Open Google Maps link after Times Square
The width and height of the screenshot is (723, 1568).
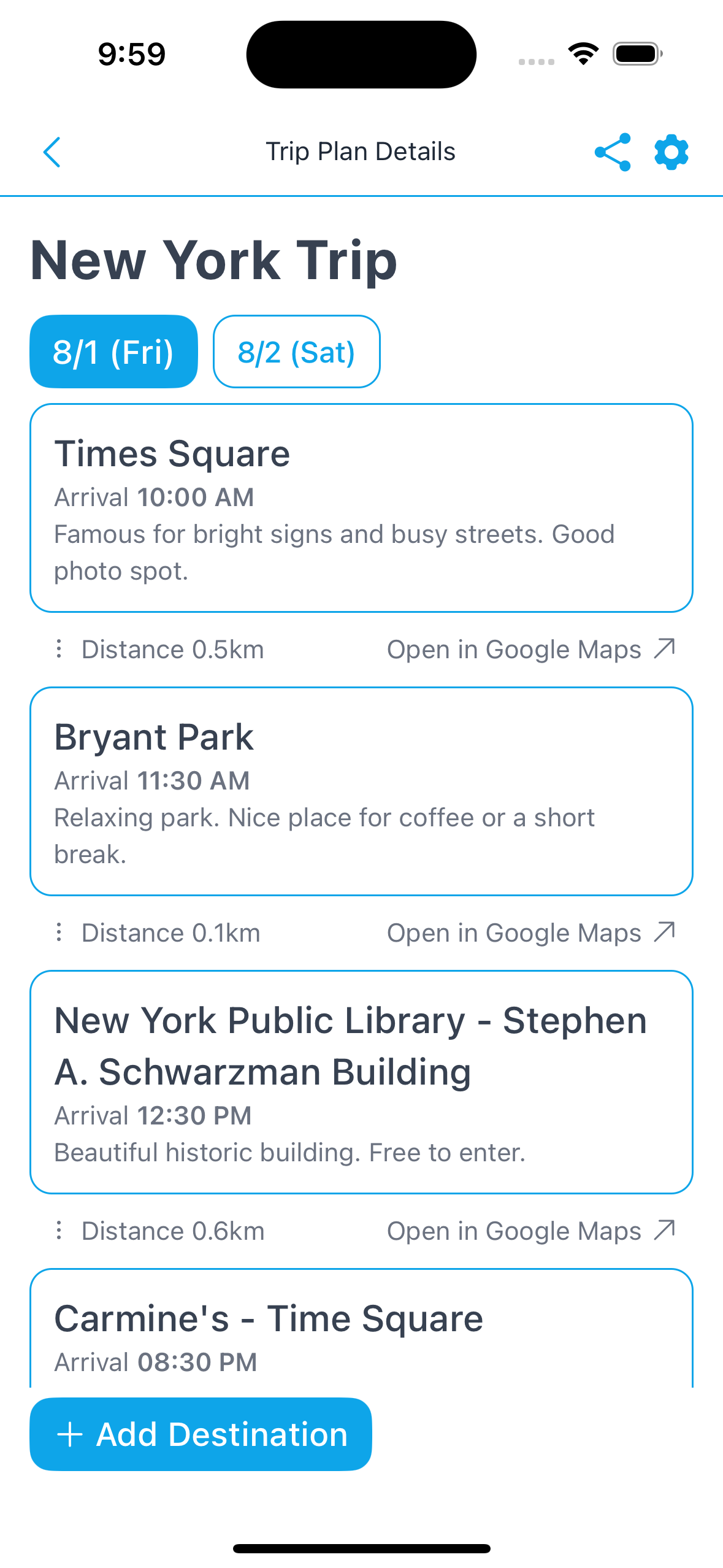(x=530, y=649)
